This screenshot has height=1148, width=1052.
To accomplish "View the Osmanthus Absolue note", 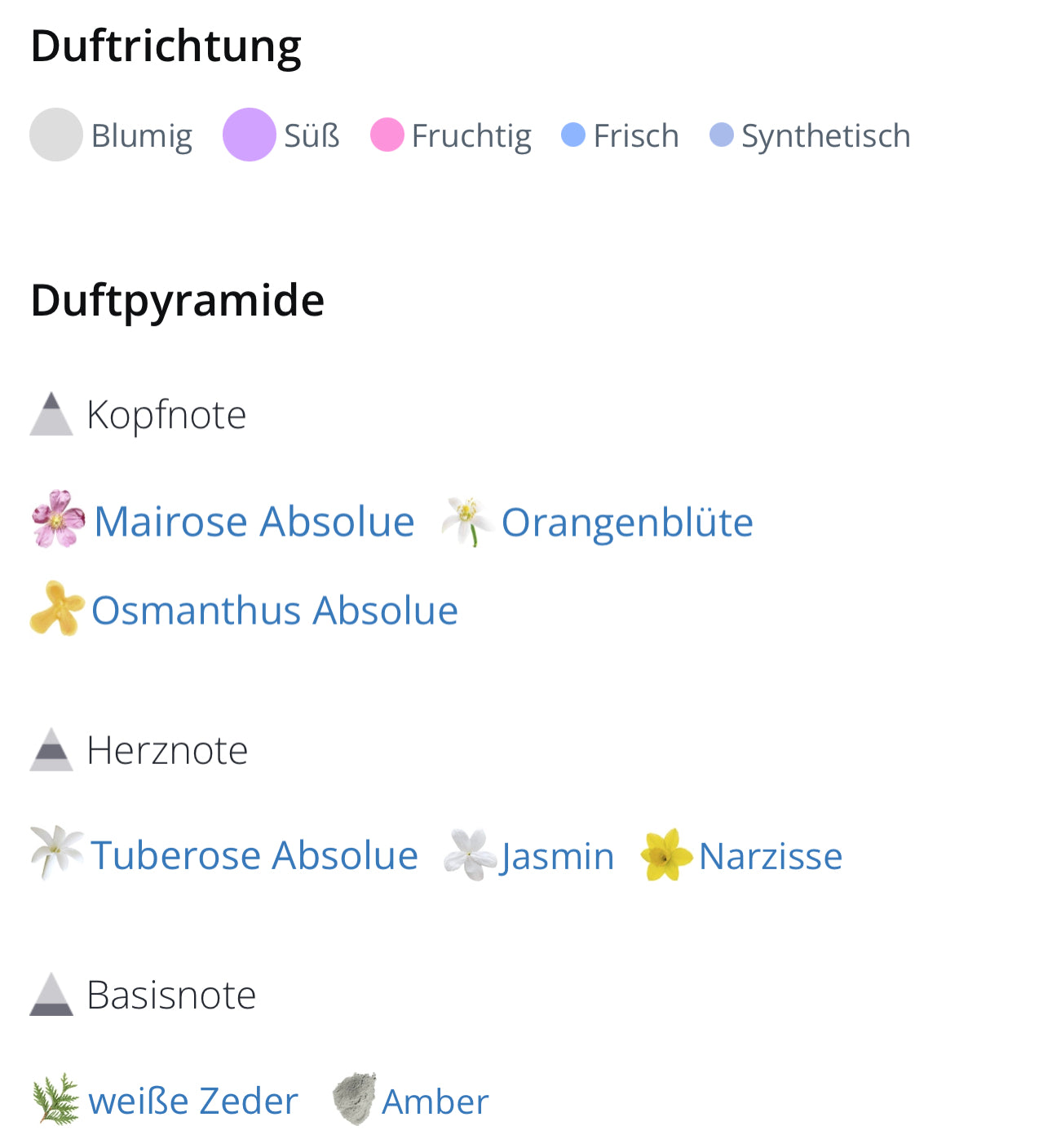I will (274, 611).
